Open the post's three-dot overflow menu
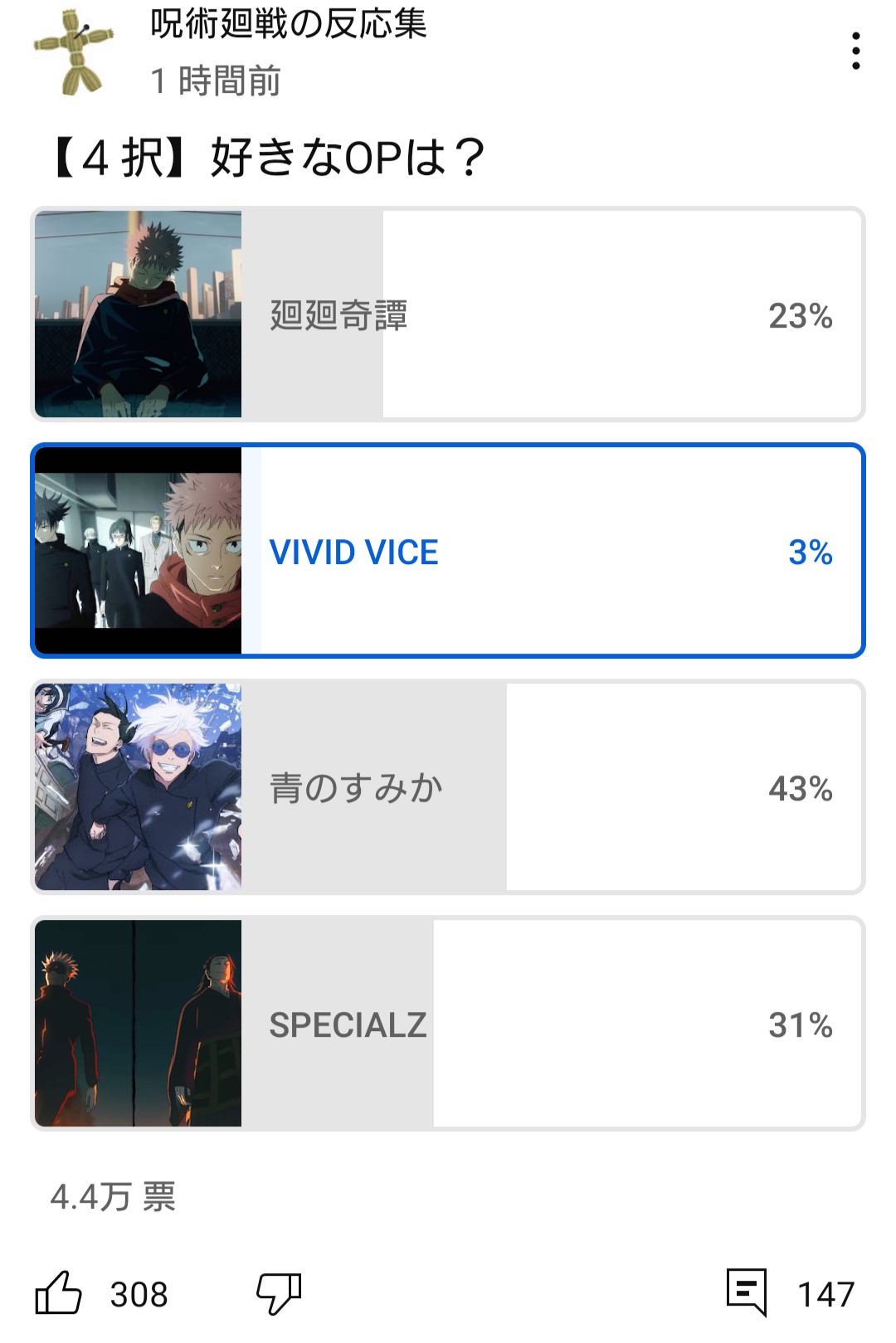896x1343 pixels. (x=855, y=51)
